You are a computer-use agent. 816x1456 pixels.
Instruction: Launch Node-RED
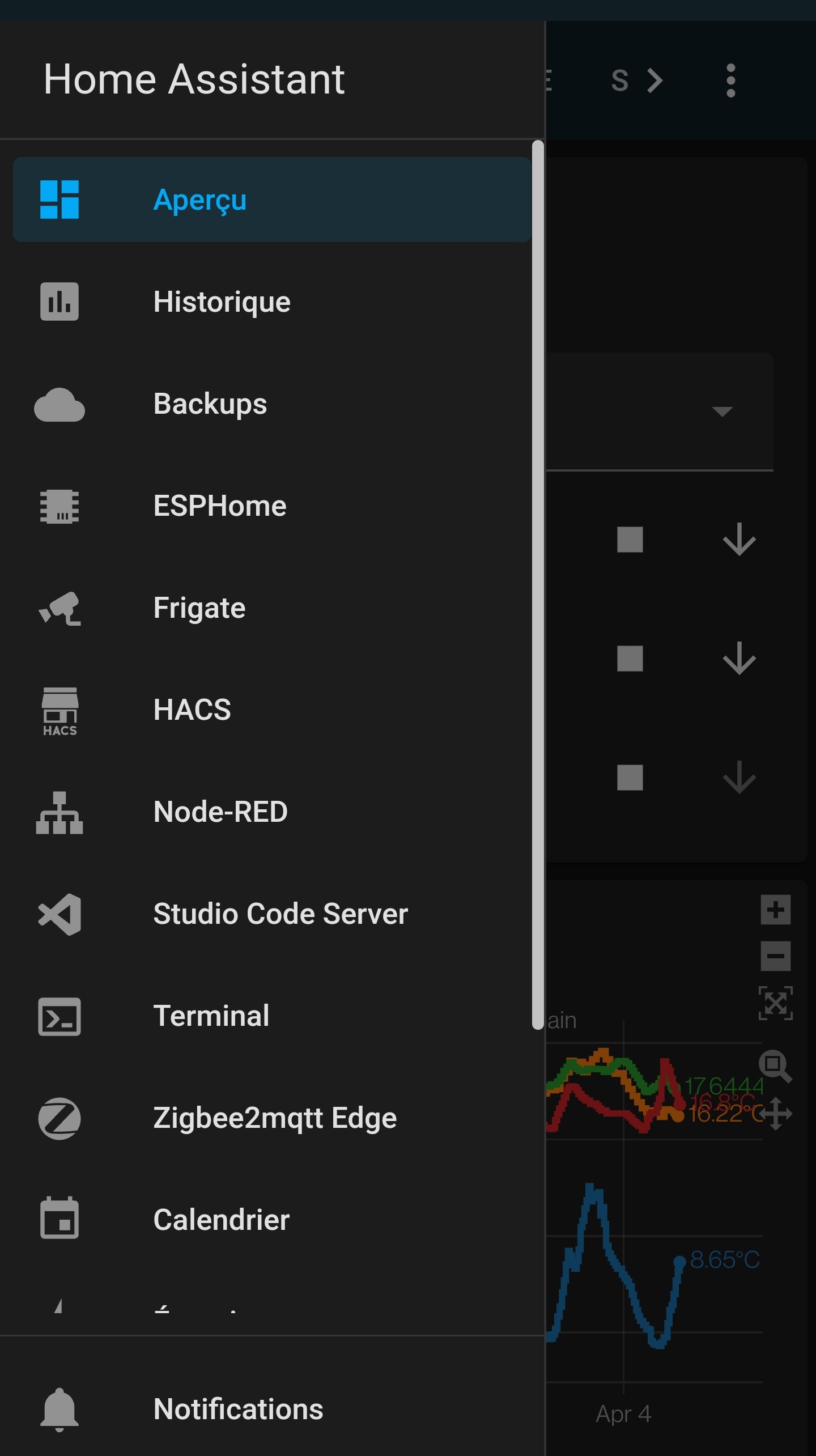[272, 812]
